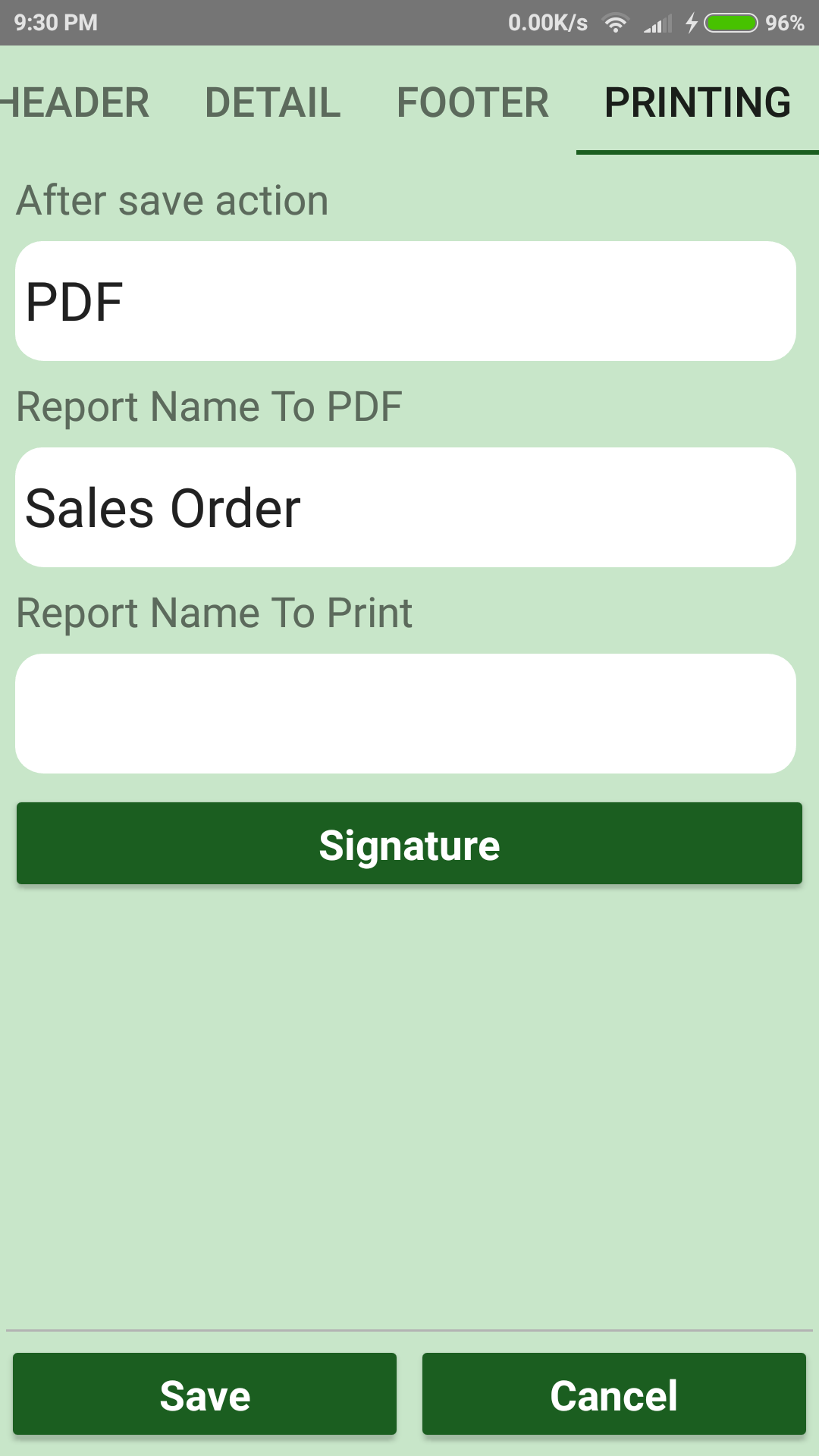819x1456 pixels.
Task: Select the Printing tab
Action: click(697, 102)
